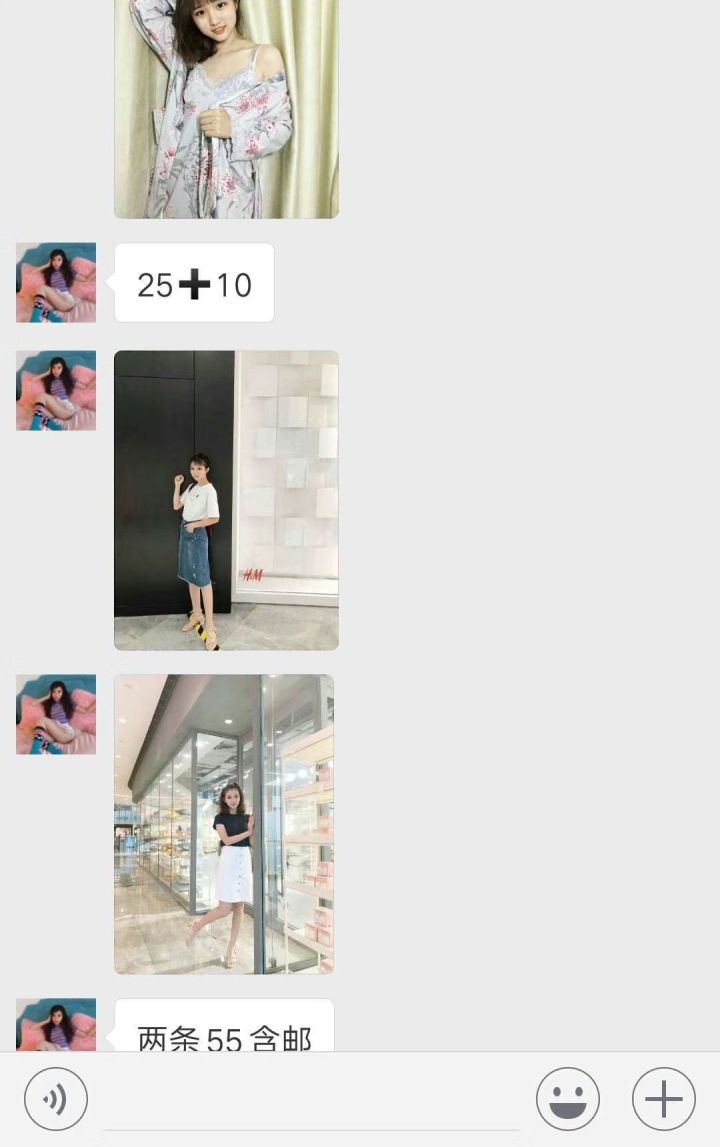View the denim skirt photo message
This screenshot has height=1147, width=720.
226,500
